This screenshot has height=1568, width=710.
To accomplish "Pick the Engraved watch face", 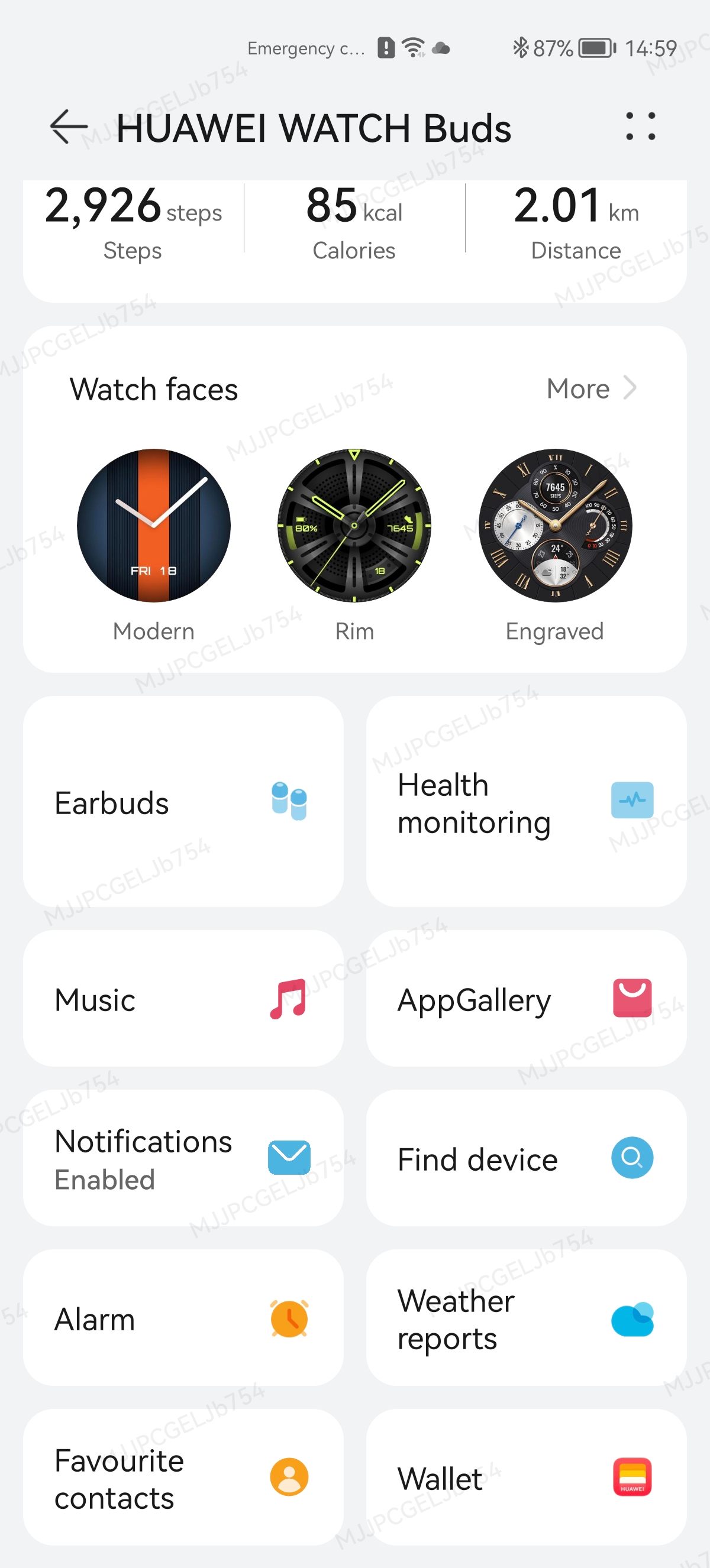I will [555, 526].
